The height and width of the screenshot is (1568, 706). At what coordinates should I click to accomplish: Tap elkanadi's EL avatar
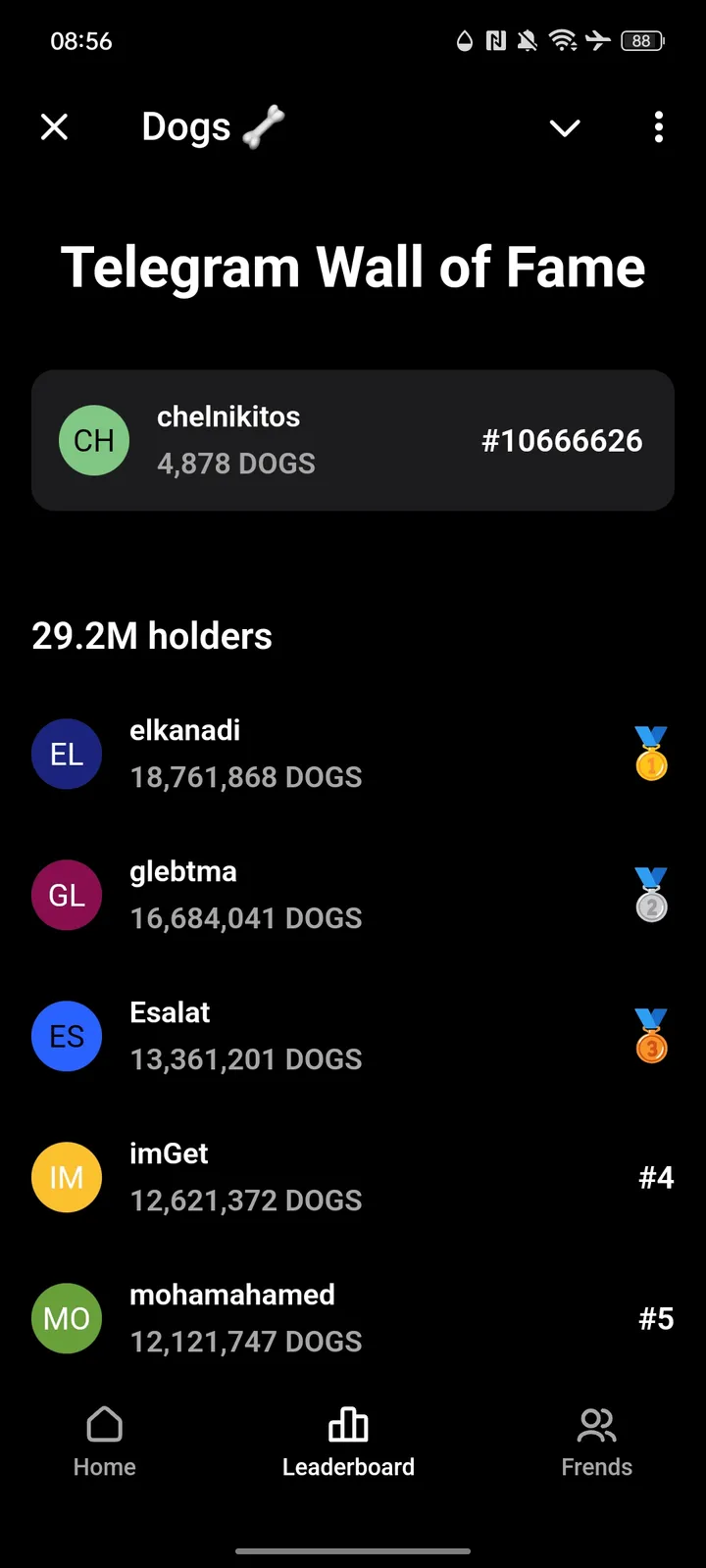[x=67, y=754]
